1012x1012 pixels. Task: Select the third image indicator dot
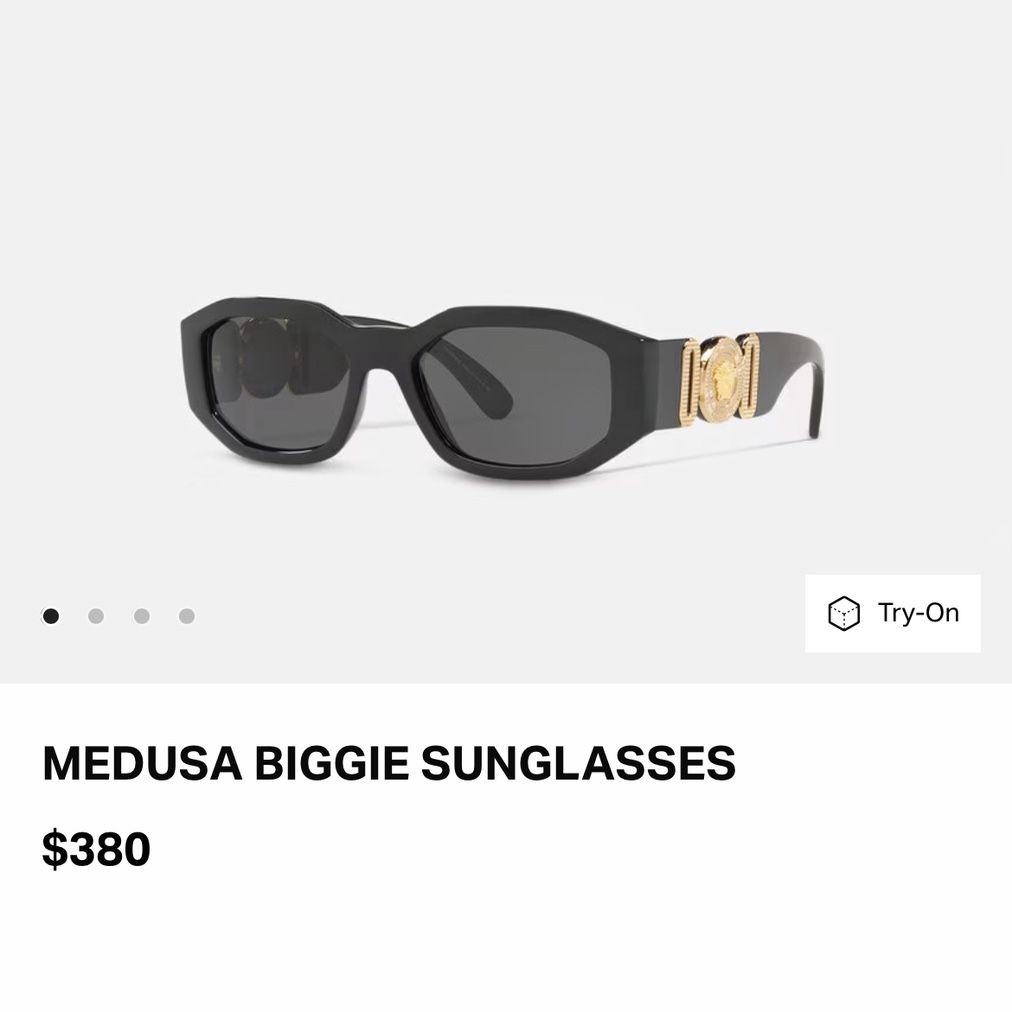point(142,616)
